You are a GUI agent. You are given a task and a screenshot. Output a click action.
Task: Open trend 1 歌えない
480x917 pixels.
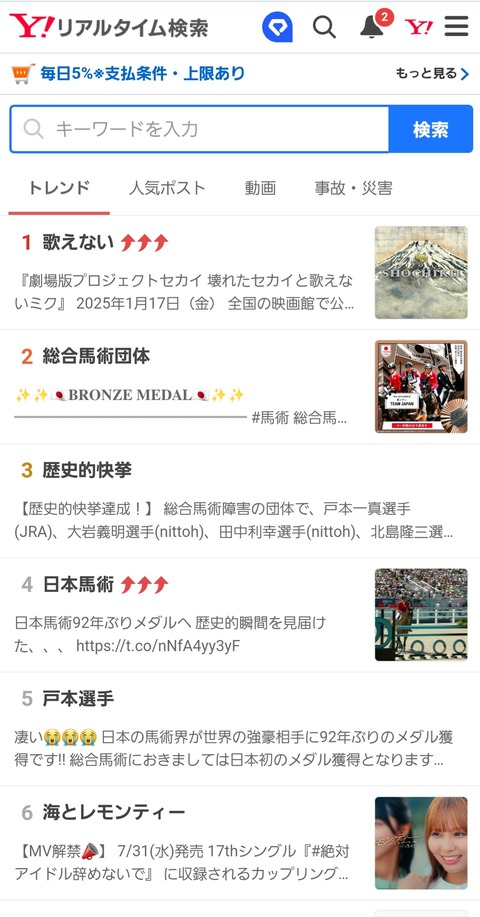[240, 273]
